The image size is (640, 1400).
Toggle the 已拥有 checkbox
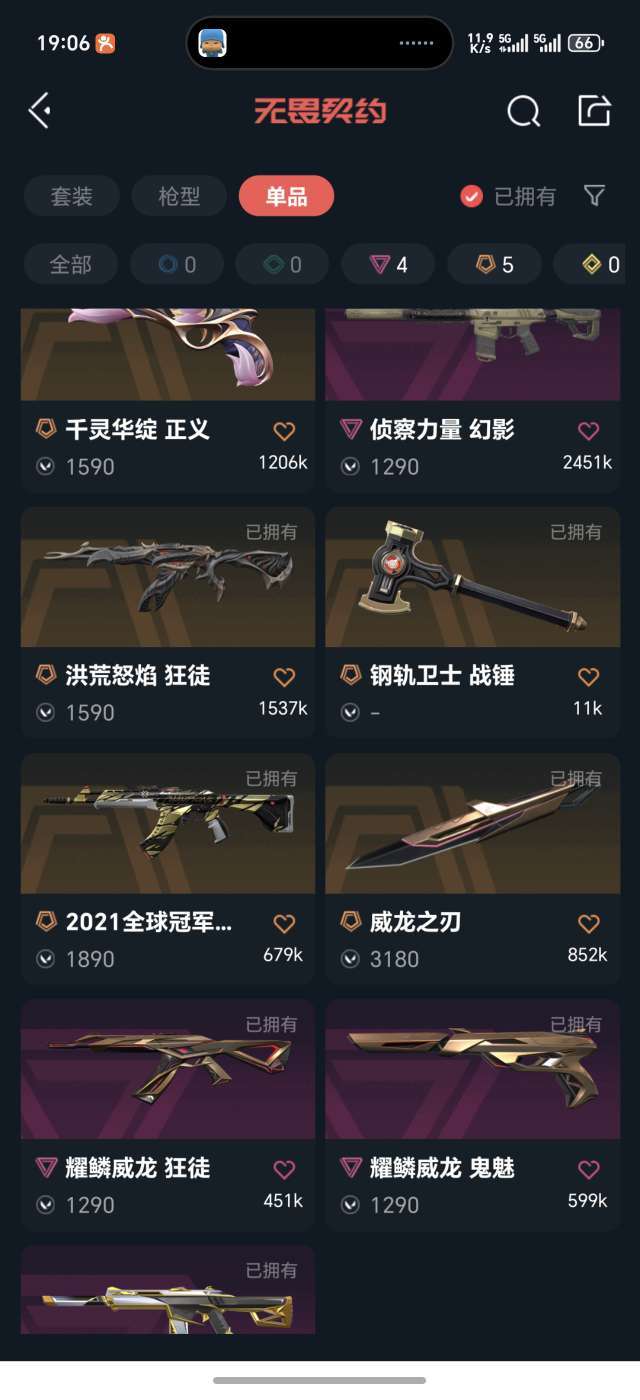point(472,196)
